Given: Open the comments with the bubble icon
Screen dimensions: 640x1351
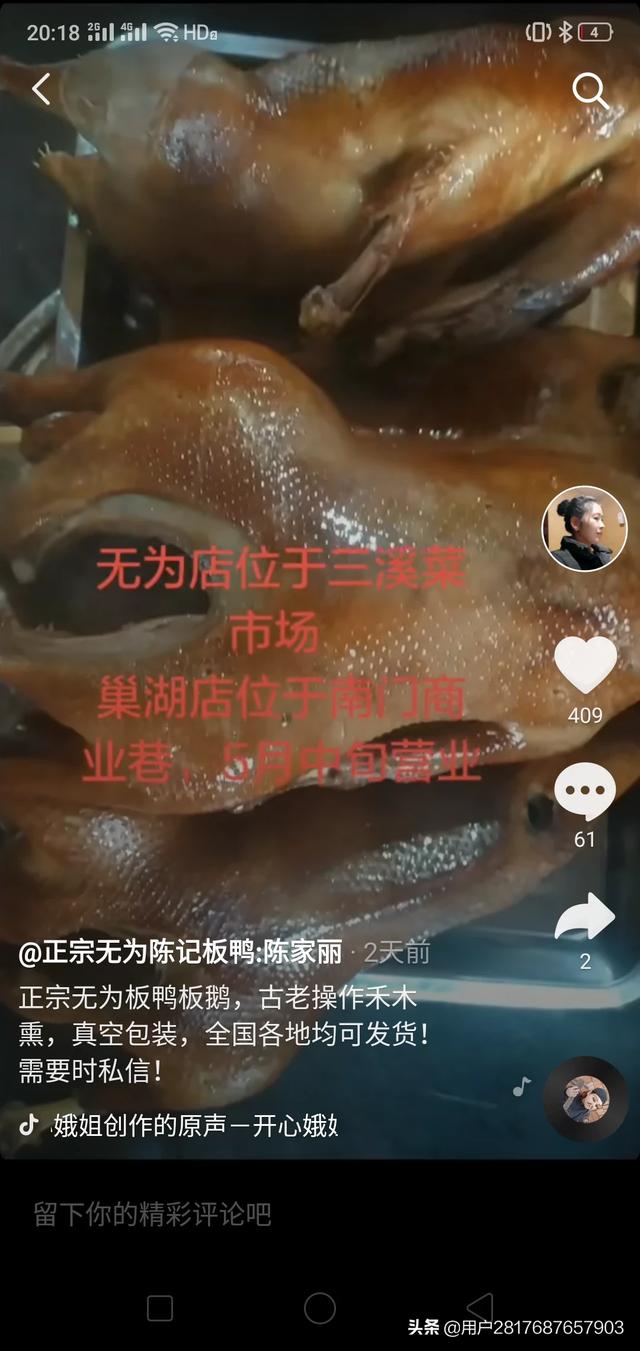Looking at the screenshot, I should point(585,792).
